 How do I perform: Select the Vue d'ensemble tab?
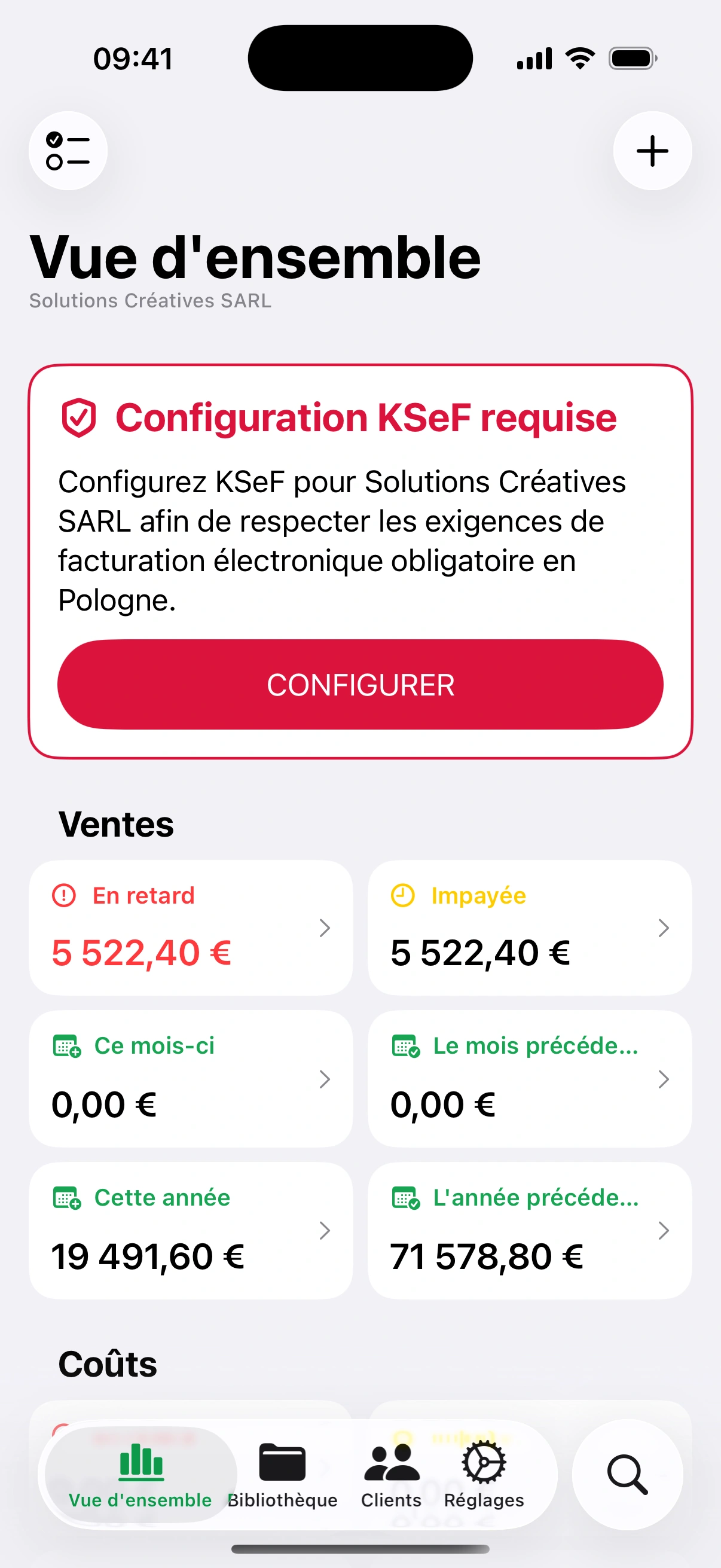point(140,1474)
